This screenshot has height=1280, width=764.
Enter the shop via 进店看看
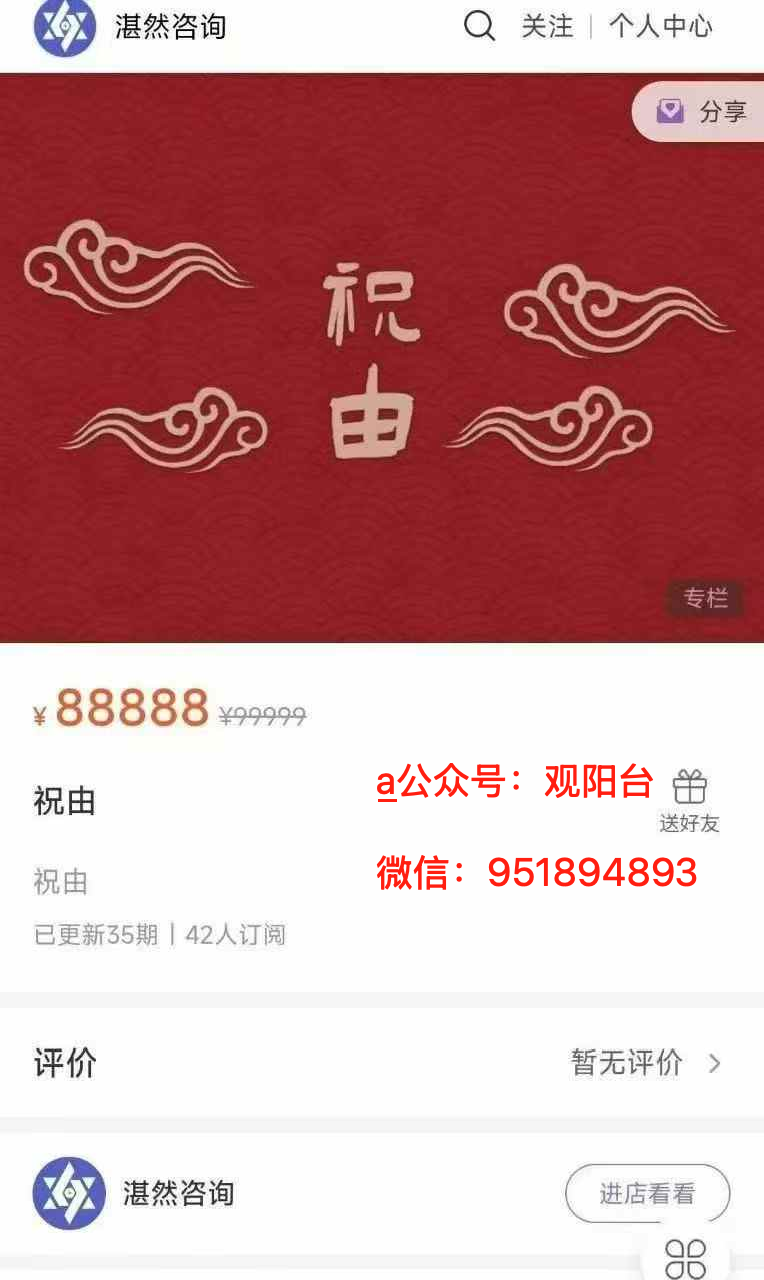tap(647, 1193)
